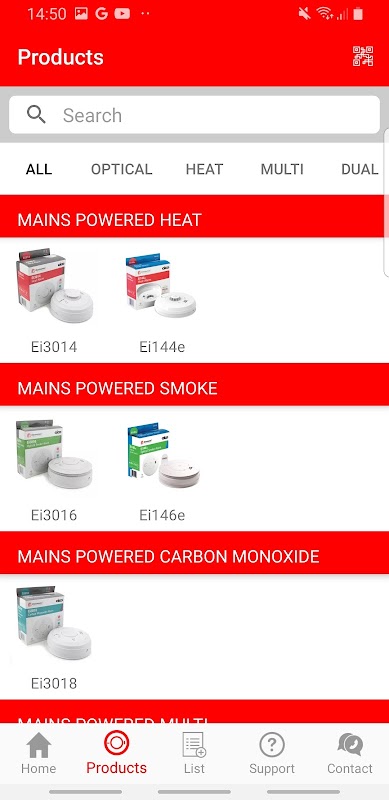
Task: Go to the Contact tab
Action: (x=350, y=753)
